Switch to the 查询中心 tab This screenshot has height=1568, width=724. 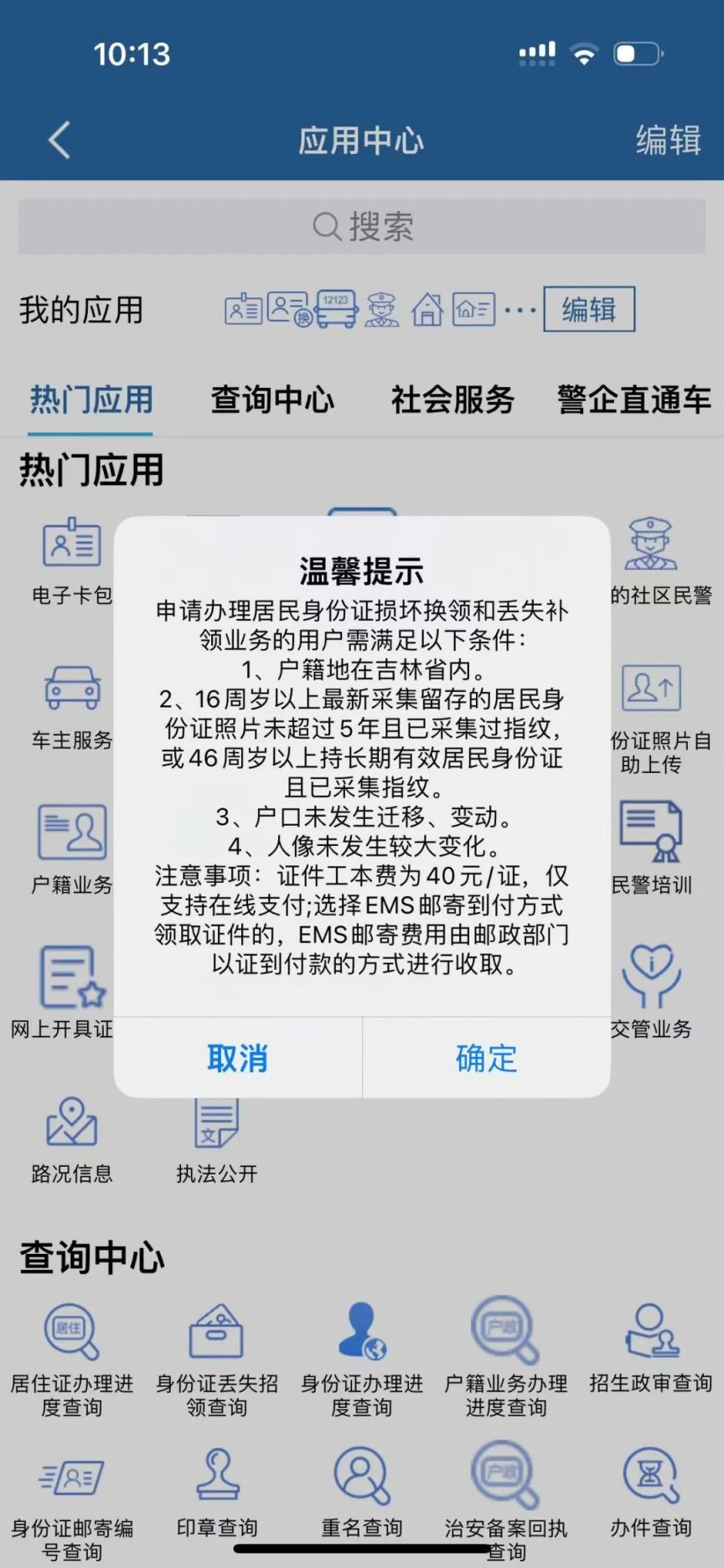272,400
